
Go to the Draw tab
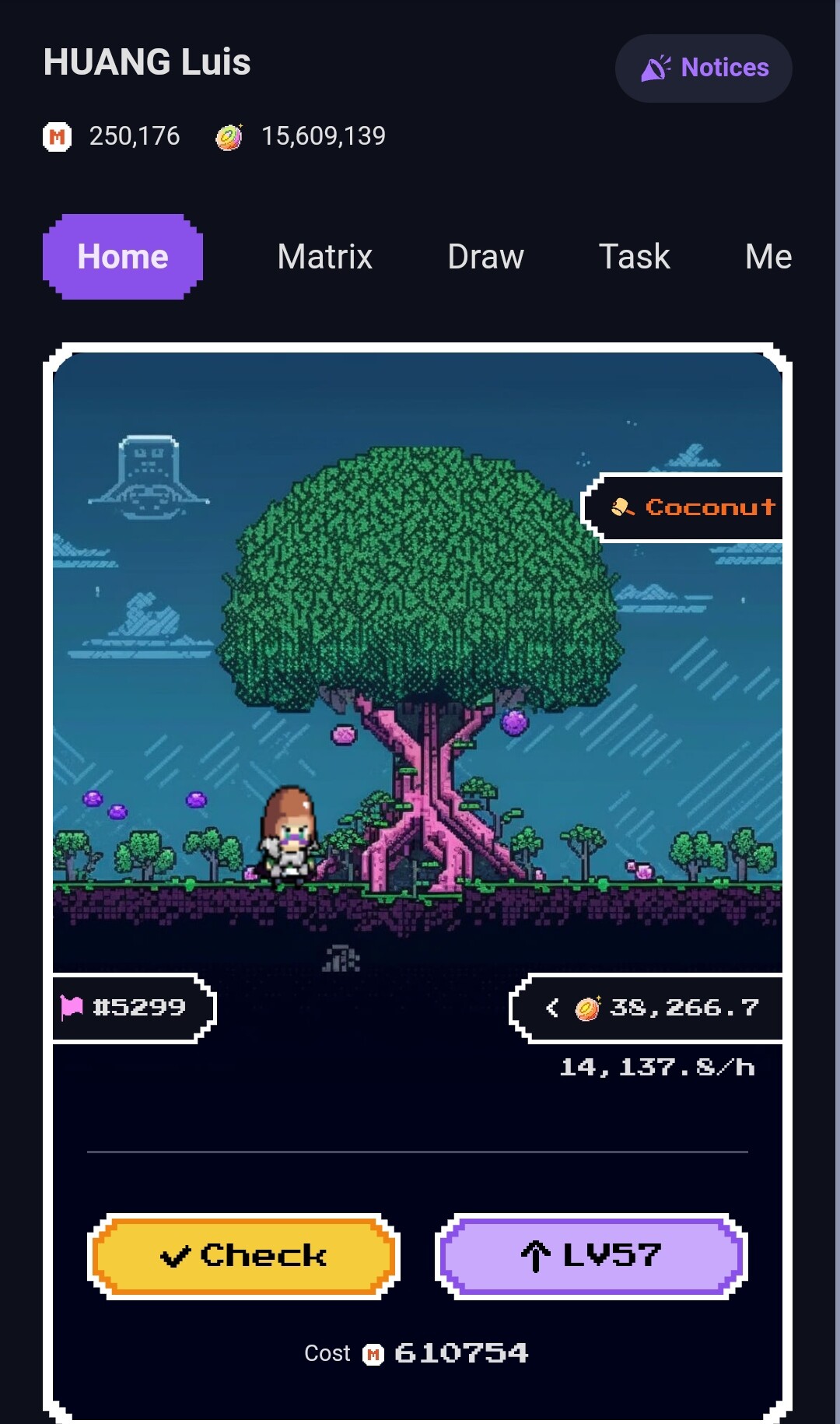click(485, 257)
